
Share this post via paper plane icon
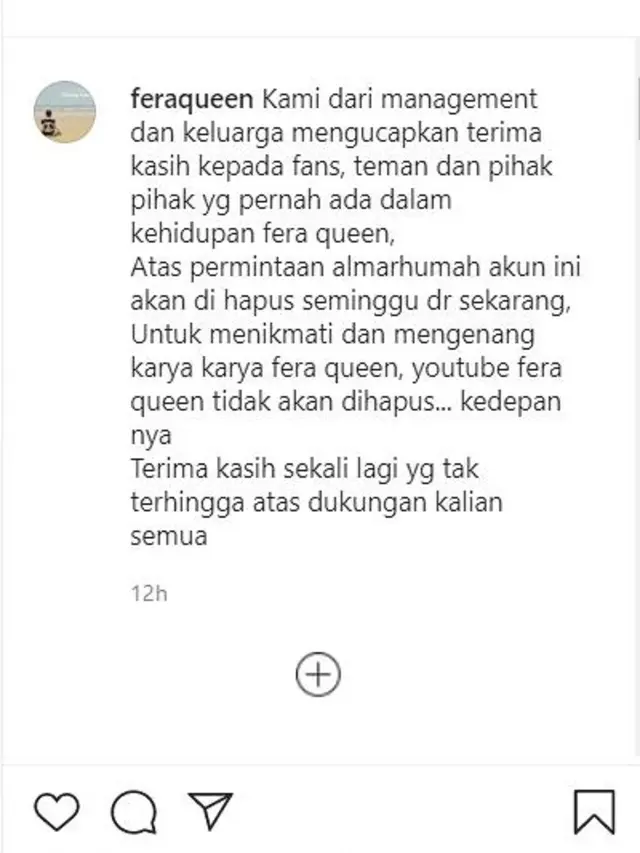pos(211,810)
